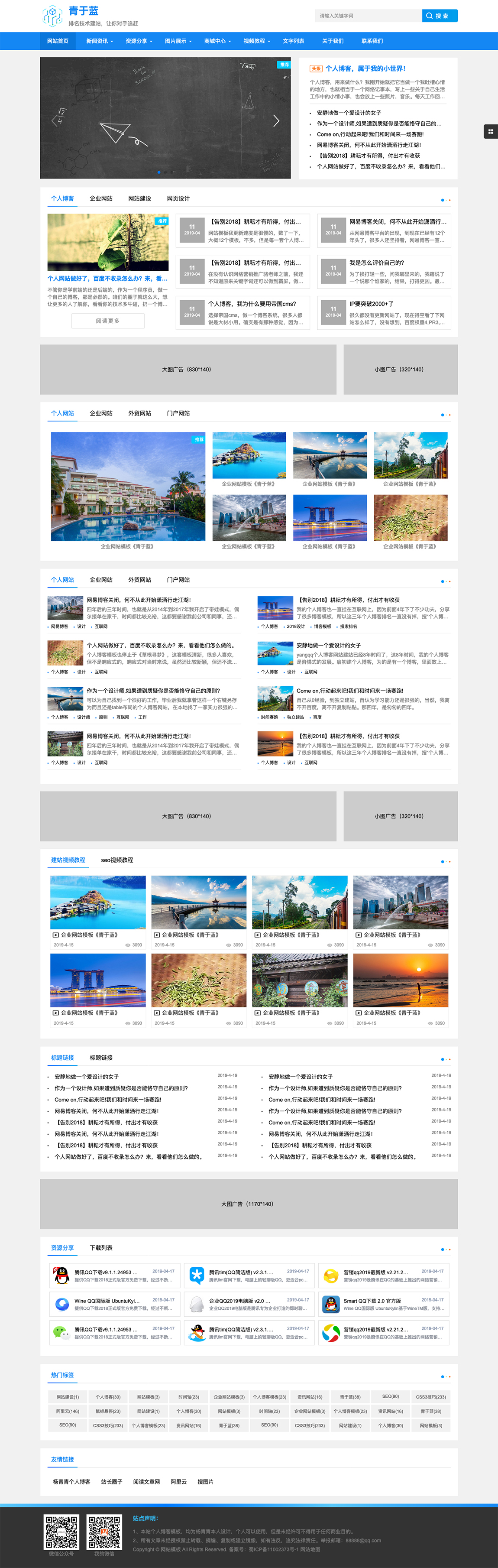Image resolution: width=498 pixels, height=1568 pixels.
Task: Advance the blackboard carousel with the next arrow
Action: coord(276,120)
